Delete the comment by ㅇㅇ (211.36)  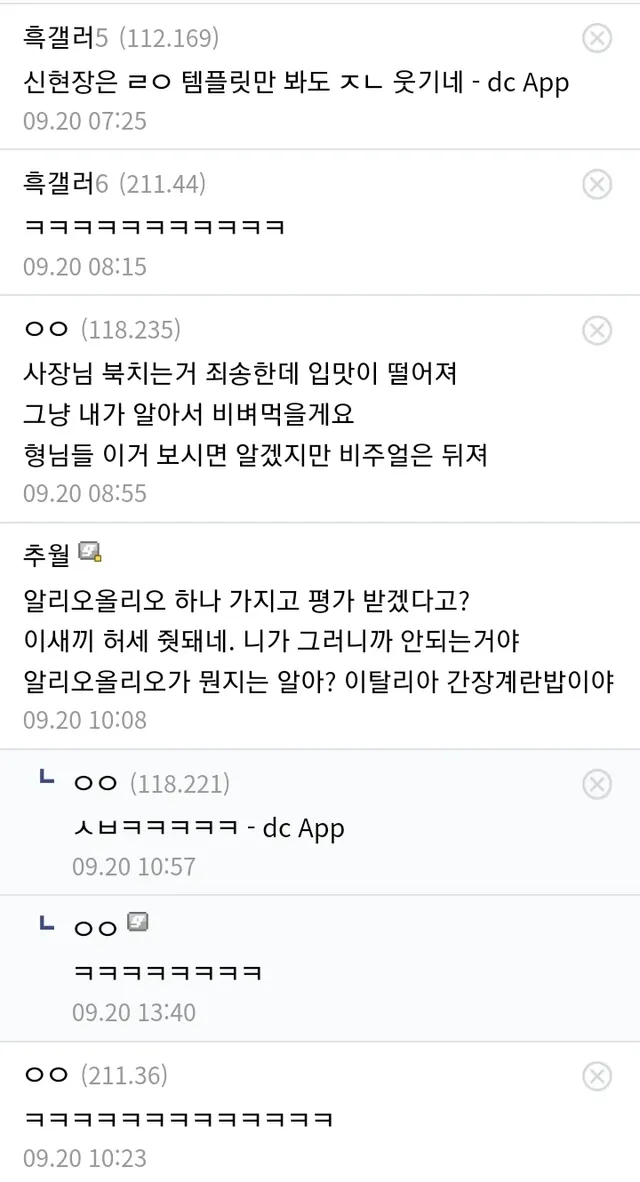597,1076
